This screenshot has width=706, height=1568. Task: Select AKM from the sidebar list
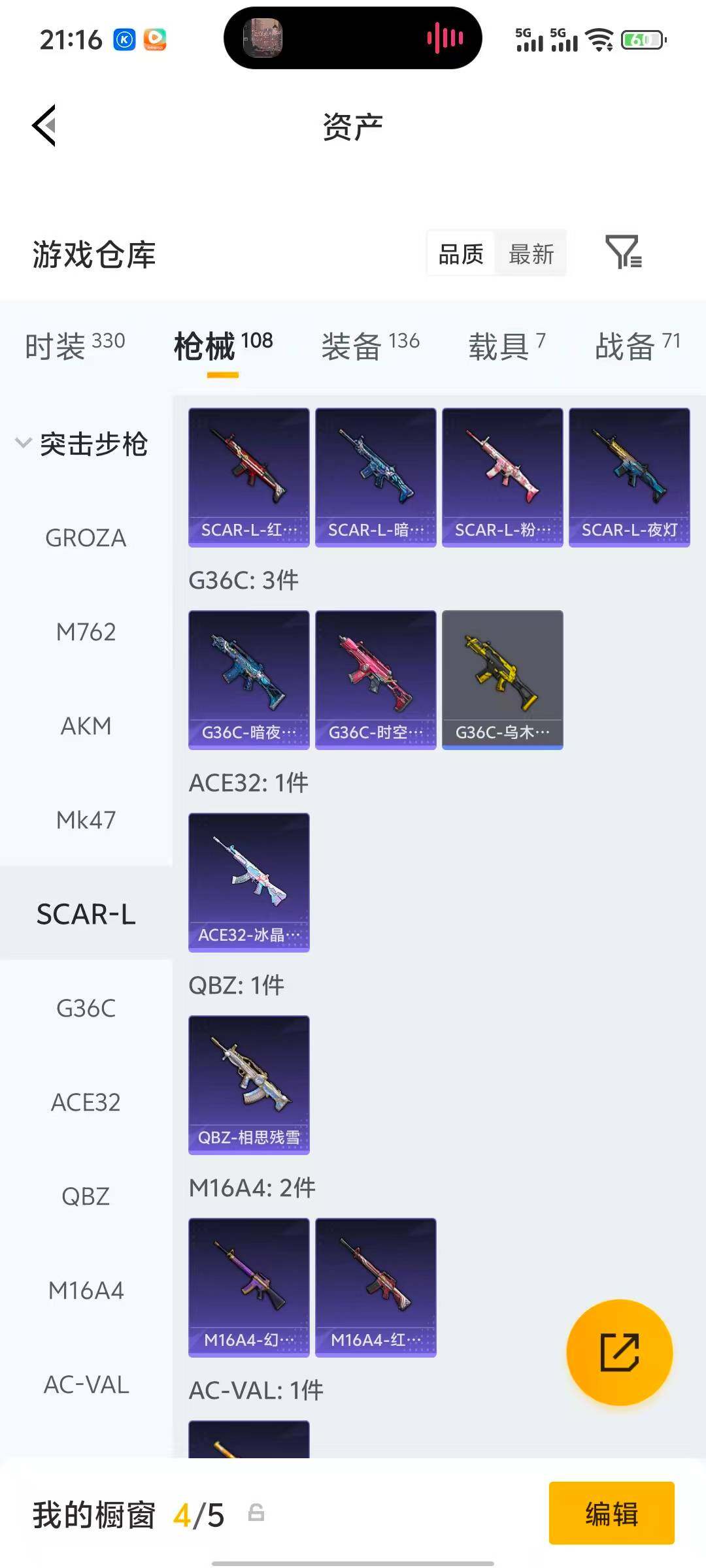click(x=86, y=726)
